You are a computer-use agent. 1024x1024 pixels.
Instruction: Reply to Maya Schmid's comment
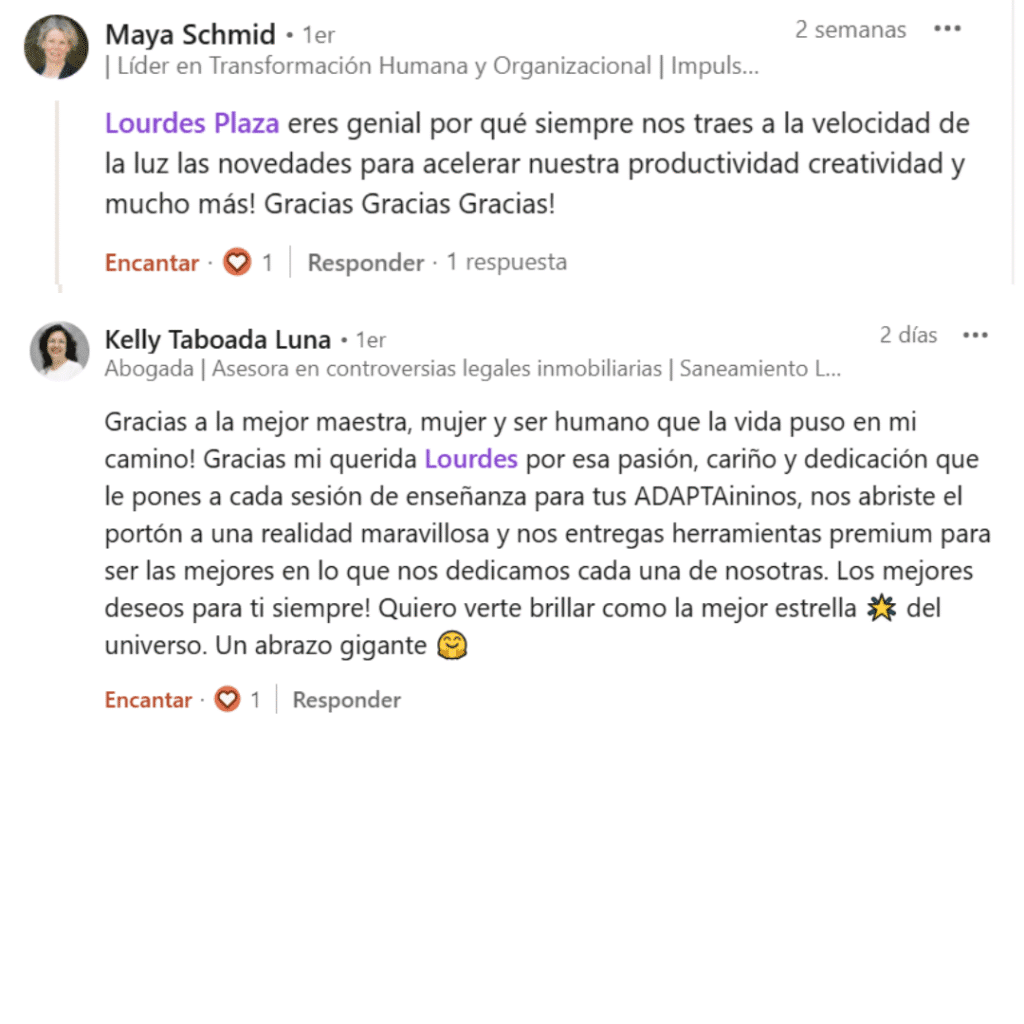point(366,263)
